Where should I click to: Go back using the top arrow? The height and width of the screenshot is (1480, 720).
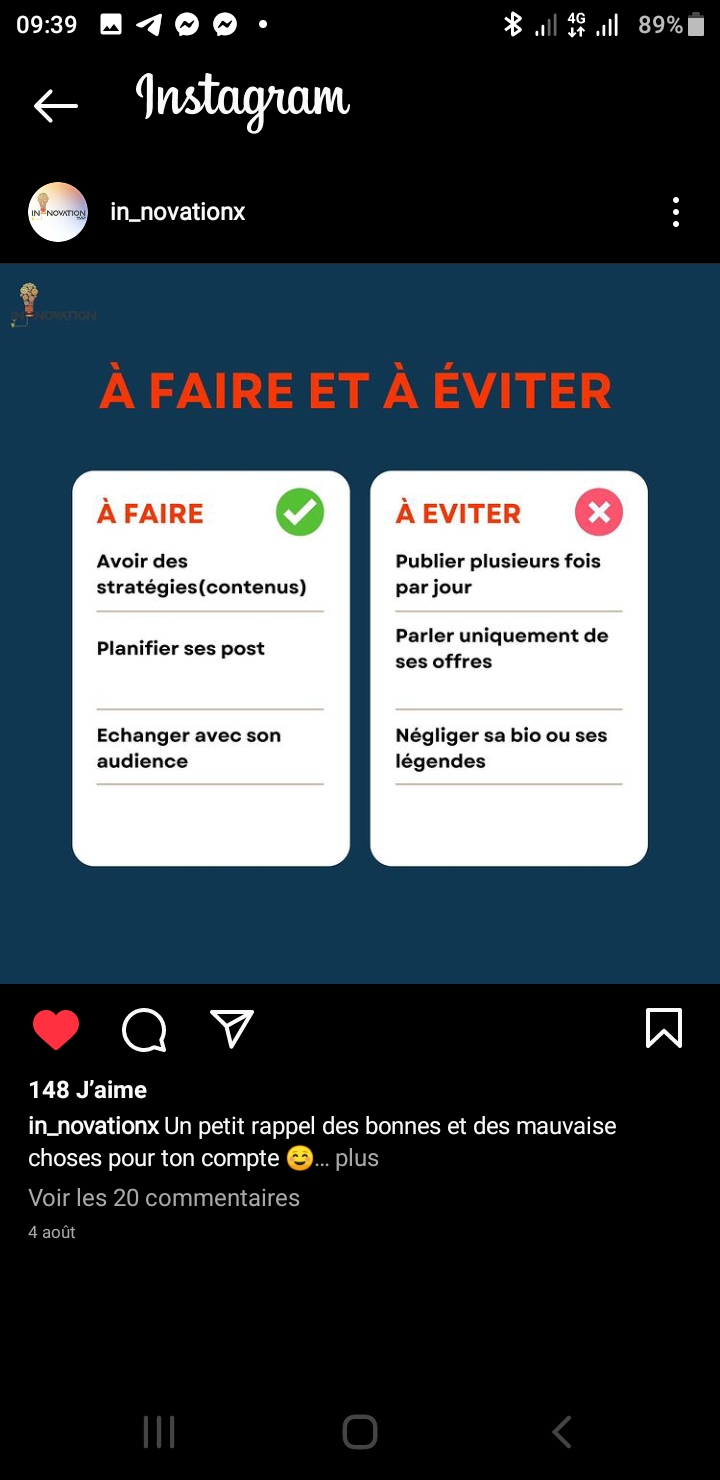pos(55,105)
